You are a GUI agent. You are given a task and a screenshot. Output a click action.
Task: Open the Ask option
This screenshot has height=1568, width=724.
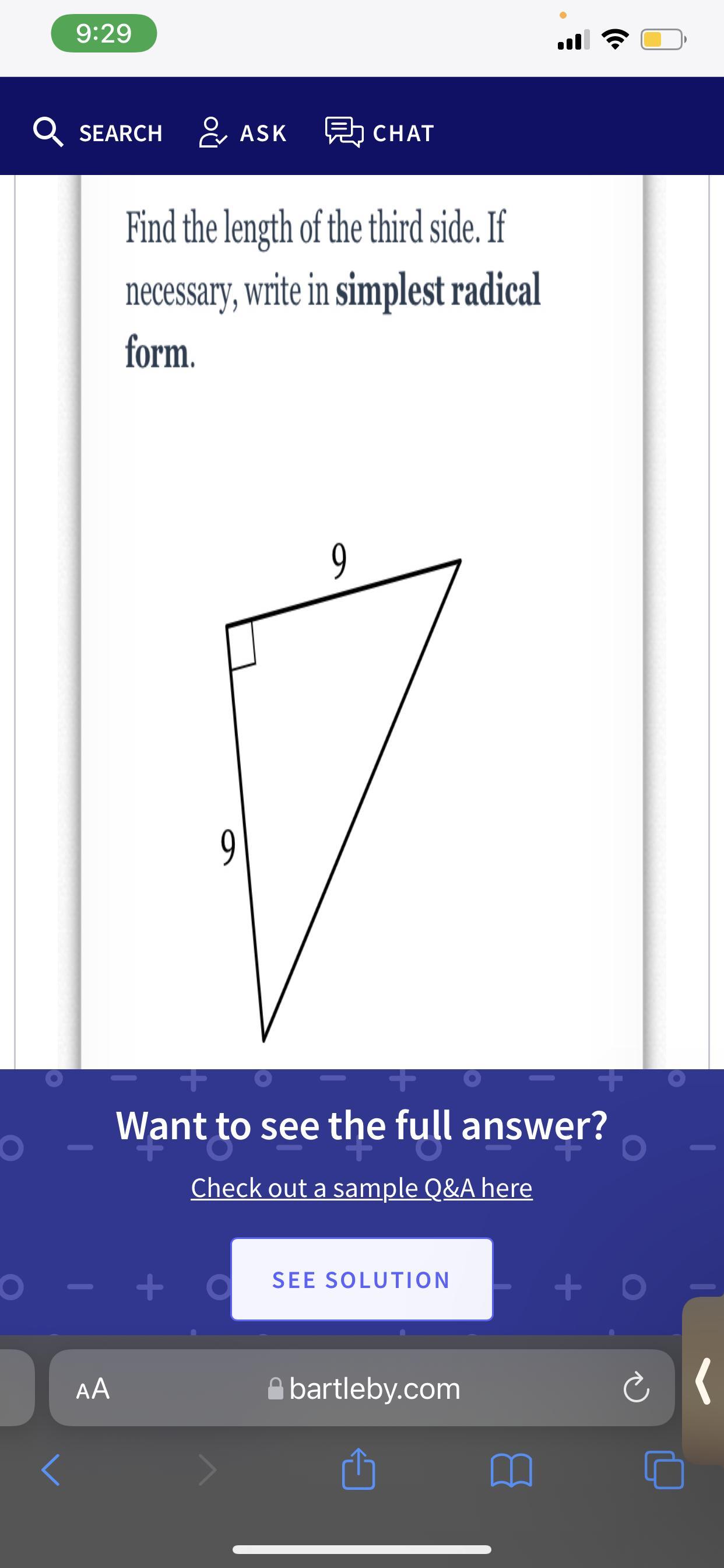[x=243, y=132]
